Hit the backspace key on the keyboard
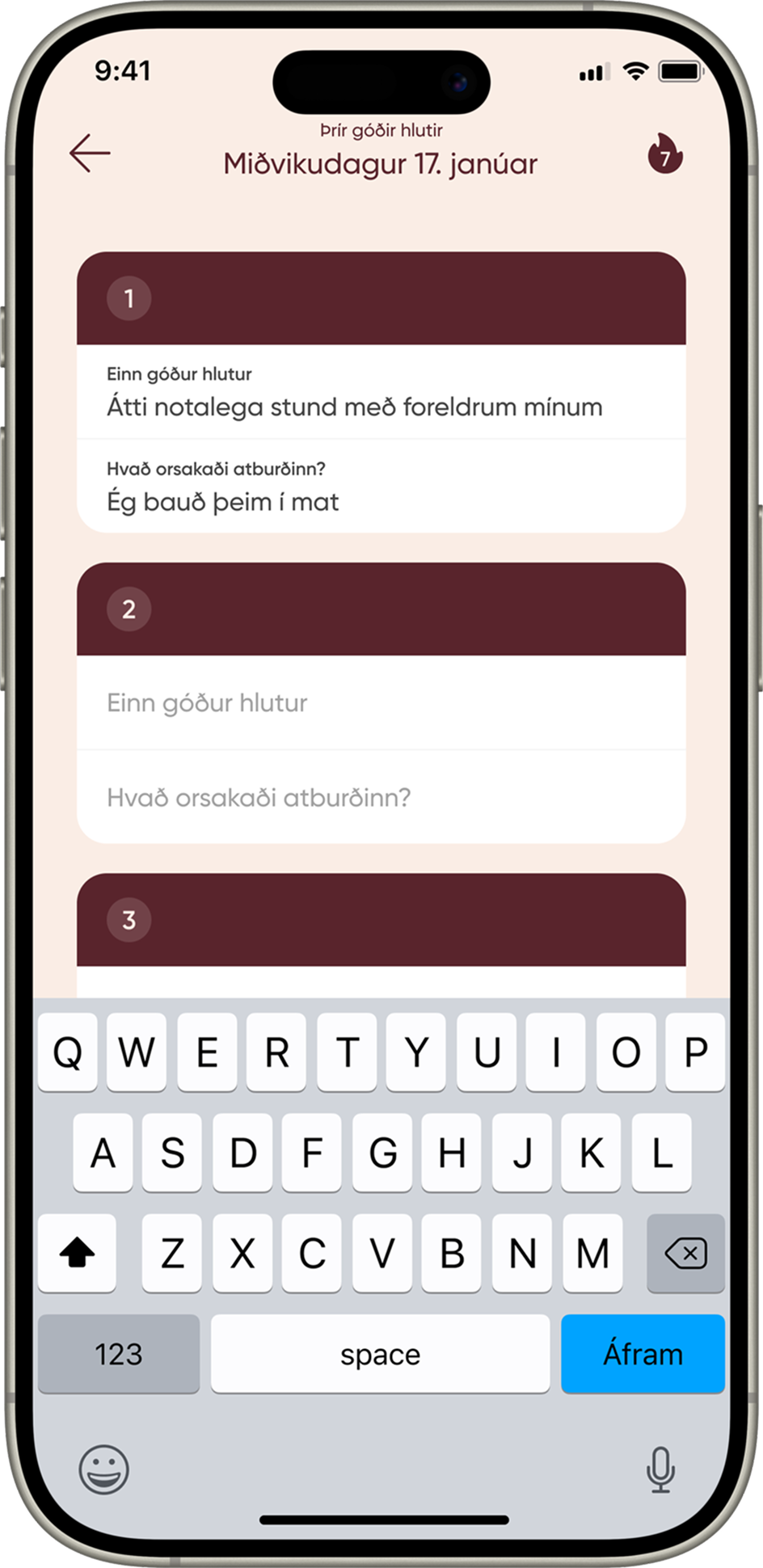This screenshot has width=763, height=1568. [685, 1254]
